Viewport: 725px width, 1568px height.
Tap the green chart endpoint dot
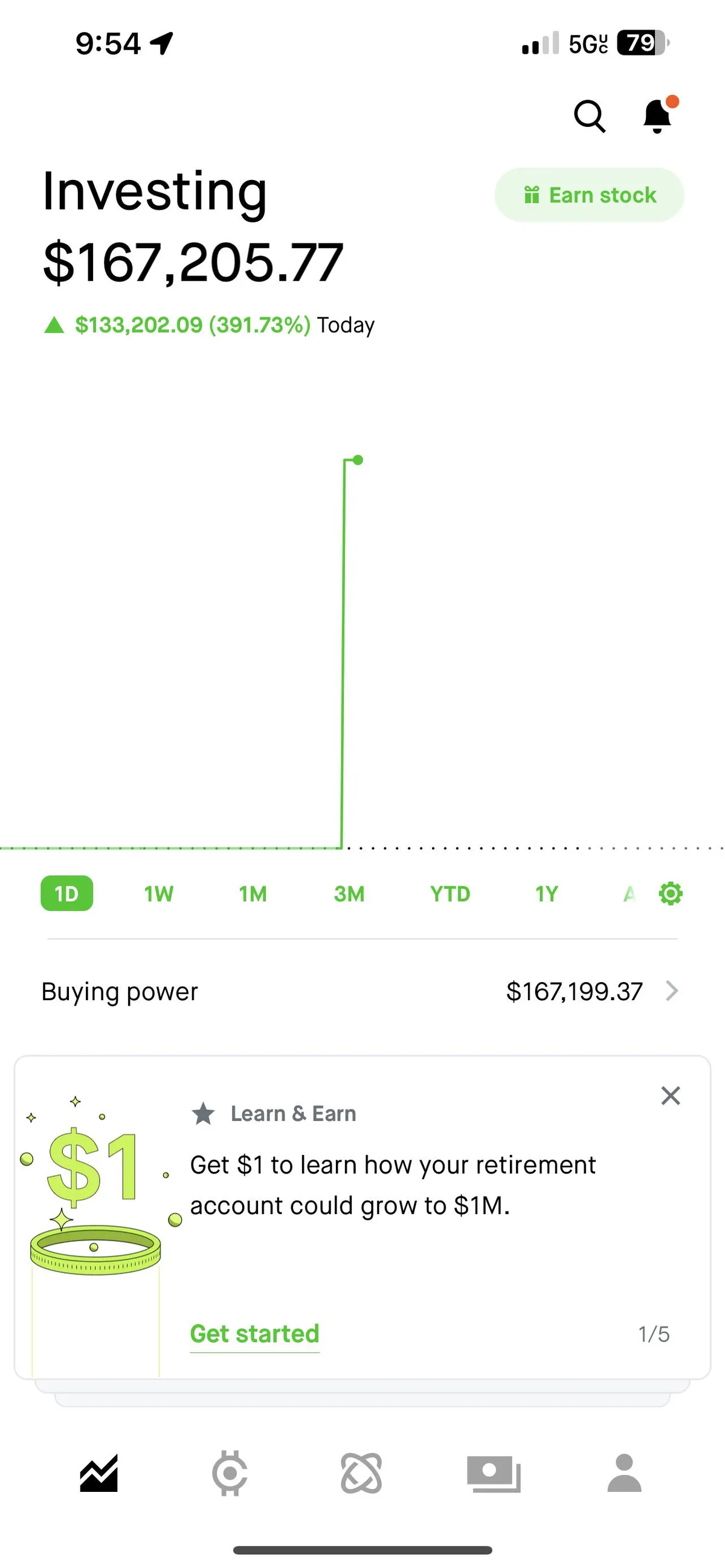[358, 460]
